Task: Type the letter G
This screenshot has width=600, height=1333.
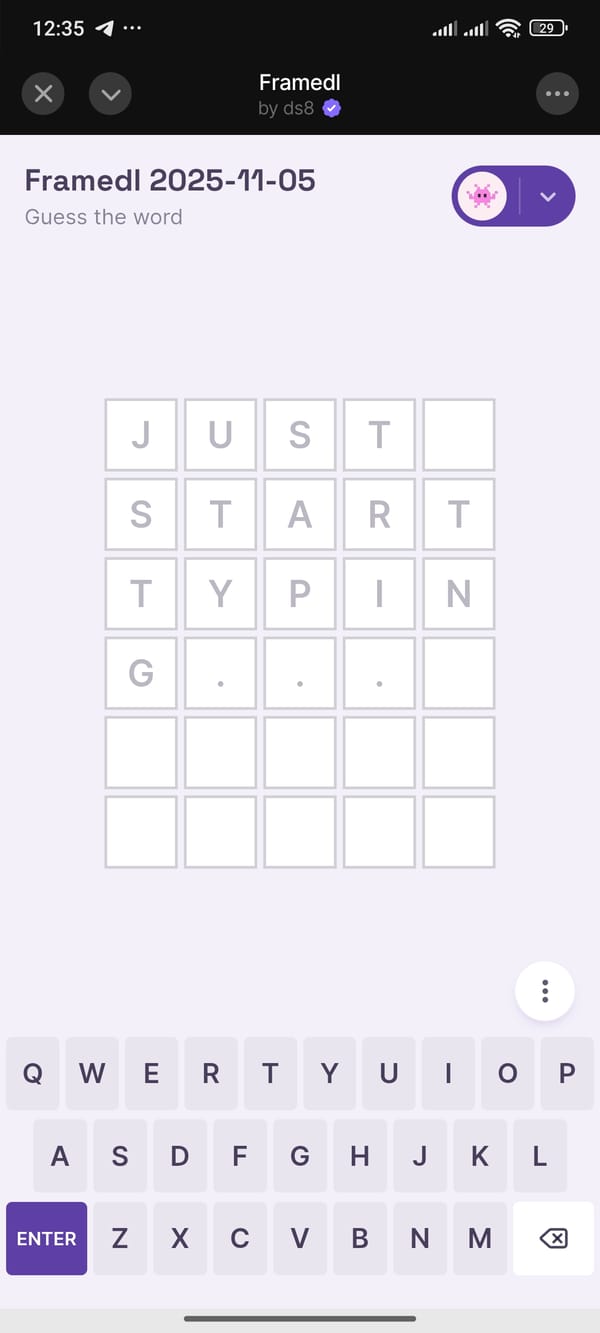Action: point(300,1156)
